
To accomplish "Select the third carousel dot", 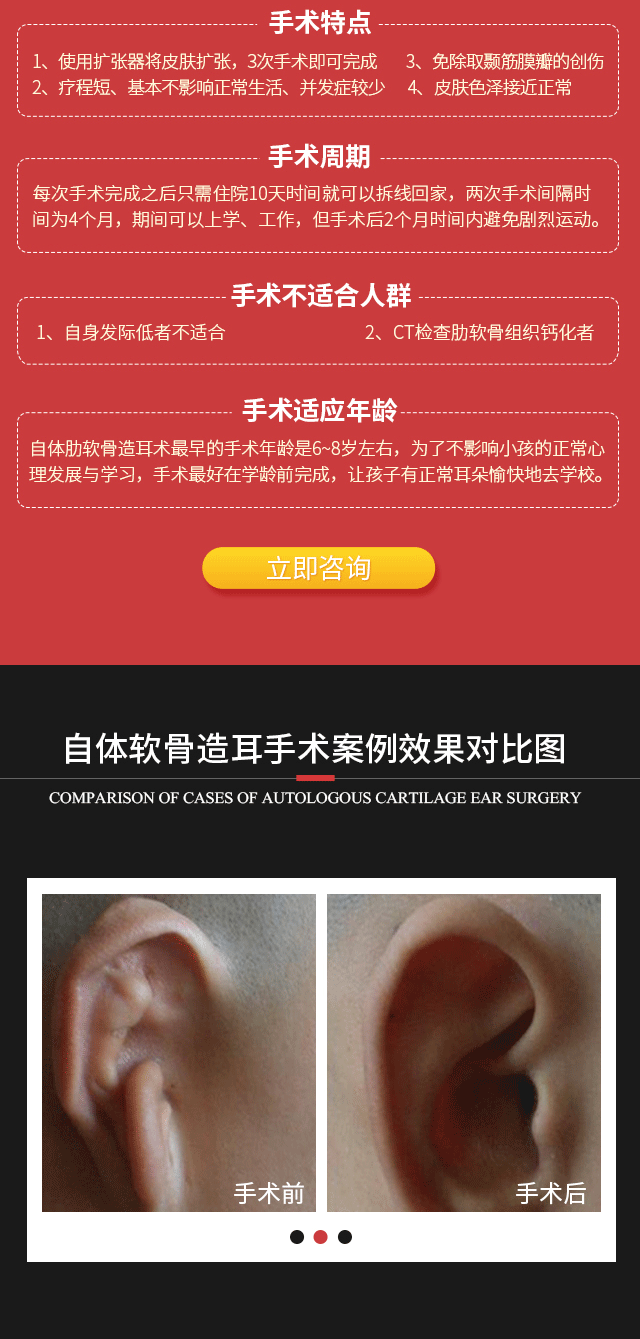I will (345, 1237).
